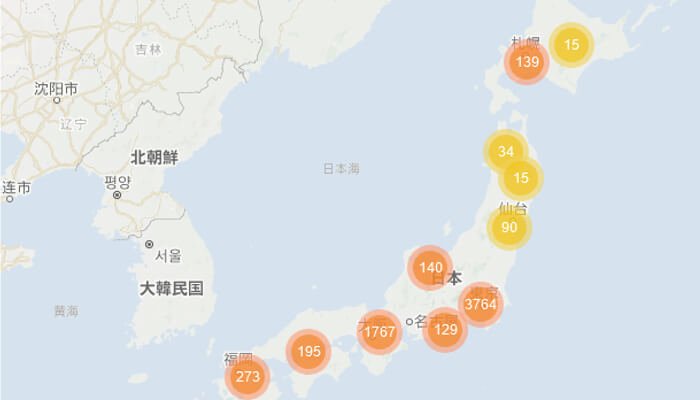700x400 pixels.
Task: Open the 15 cluster beside Sapporo's 139
Action: tap(571, 44)
